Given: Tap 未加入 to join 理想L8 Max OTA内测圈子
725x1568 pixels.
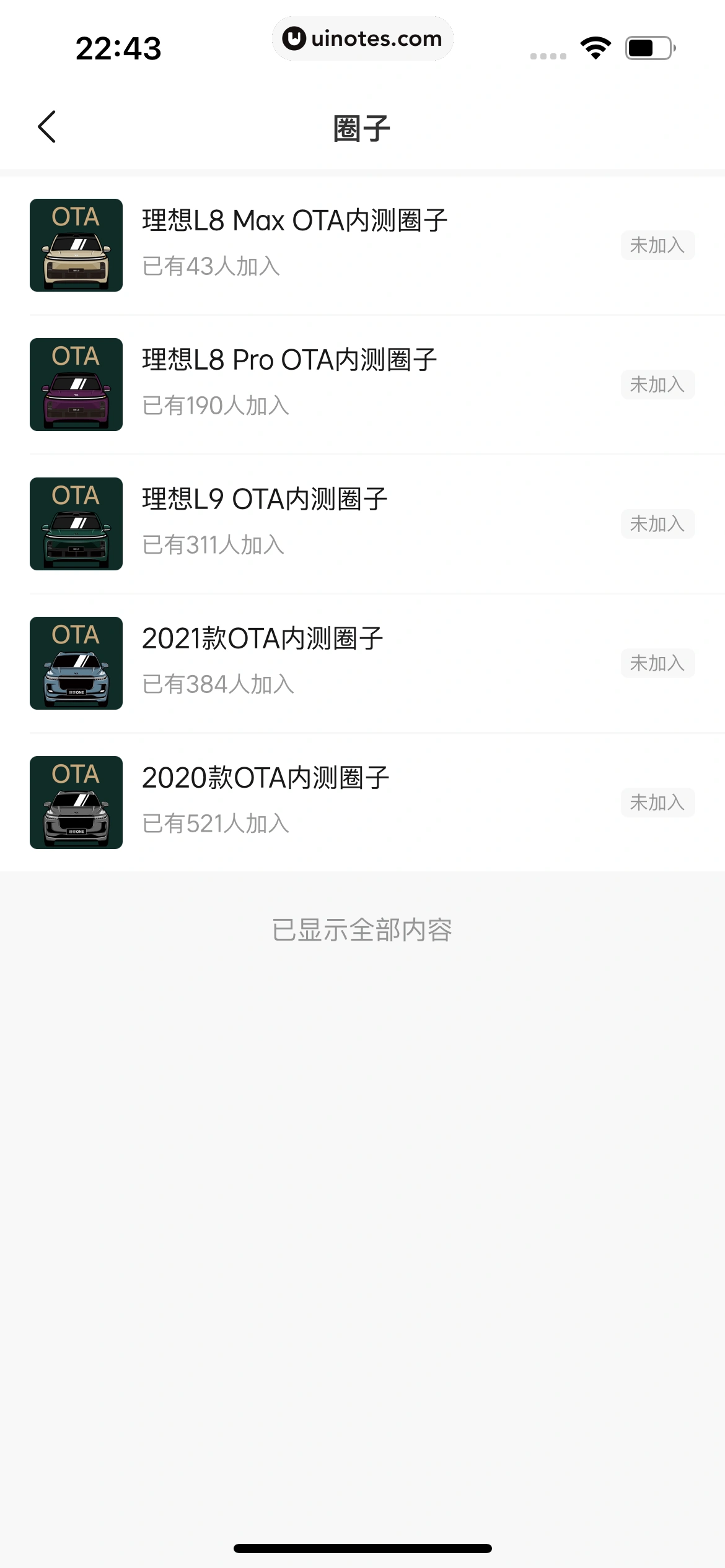Looking at the screenshot, I should coord(657,245).
